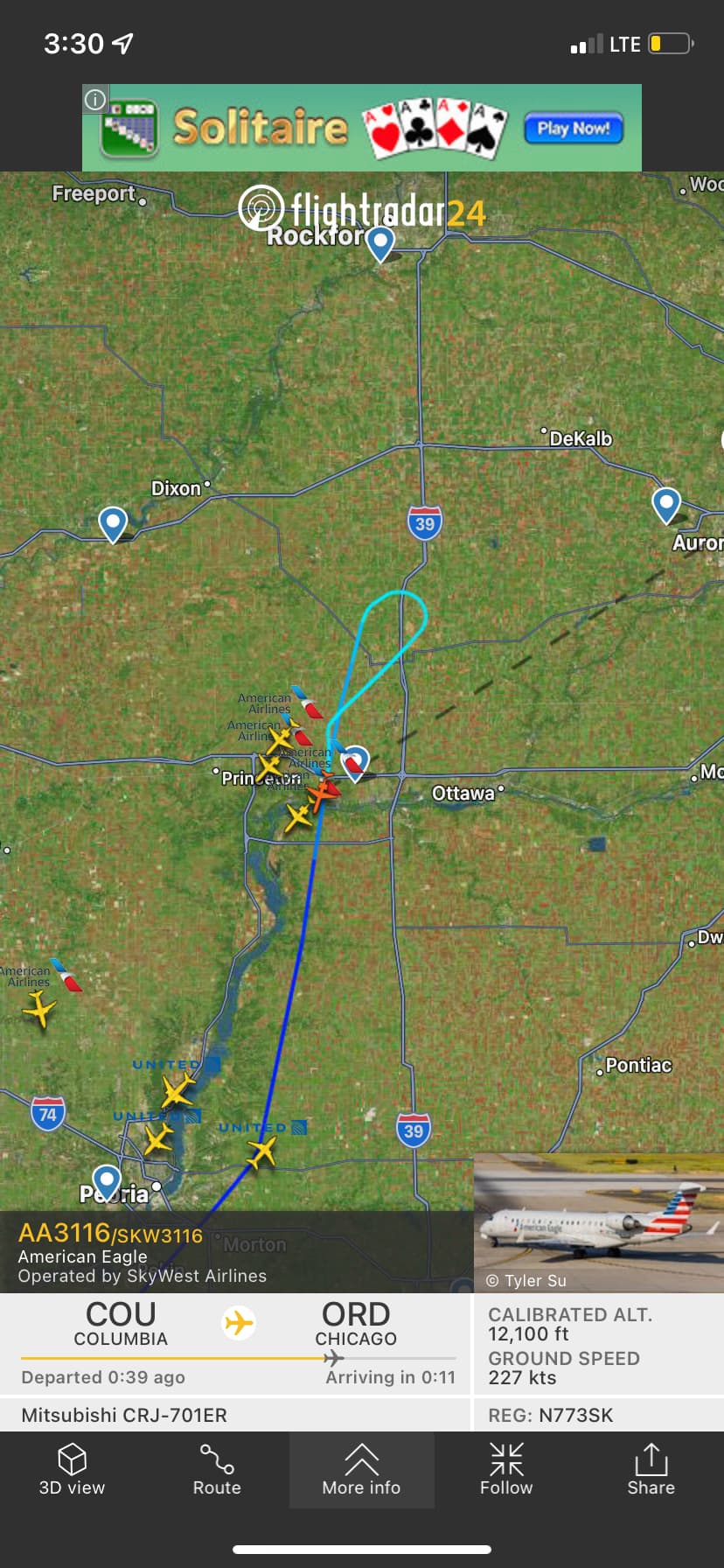Open the ad info icon
The image size is (724, 1568).
94,99
